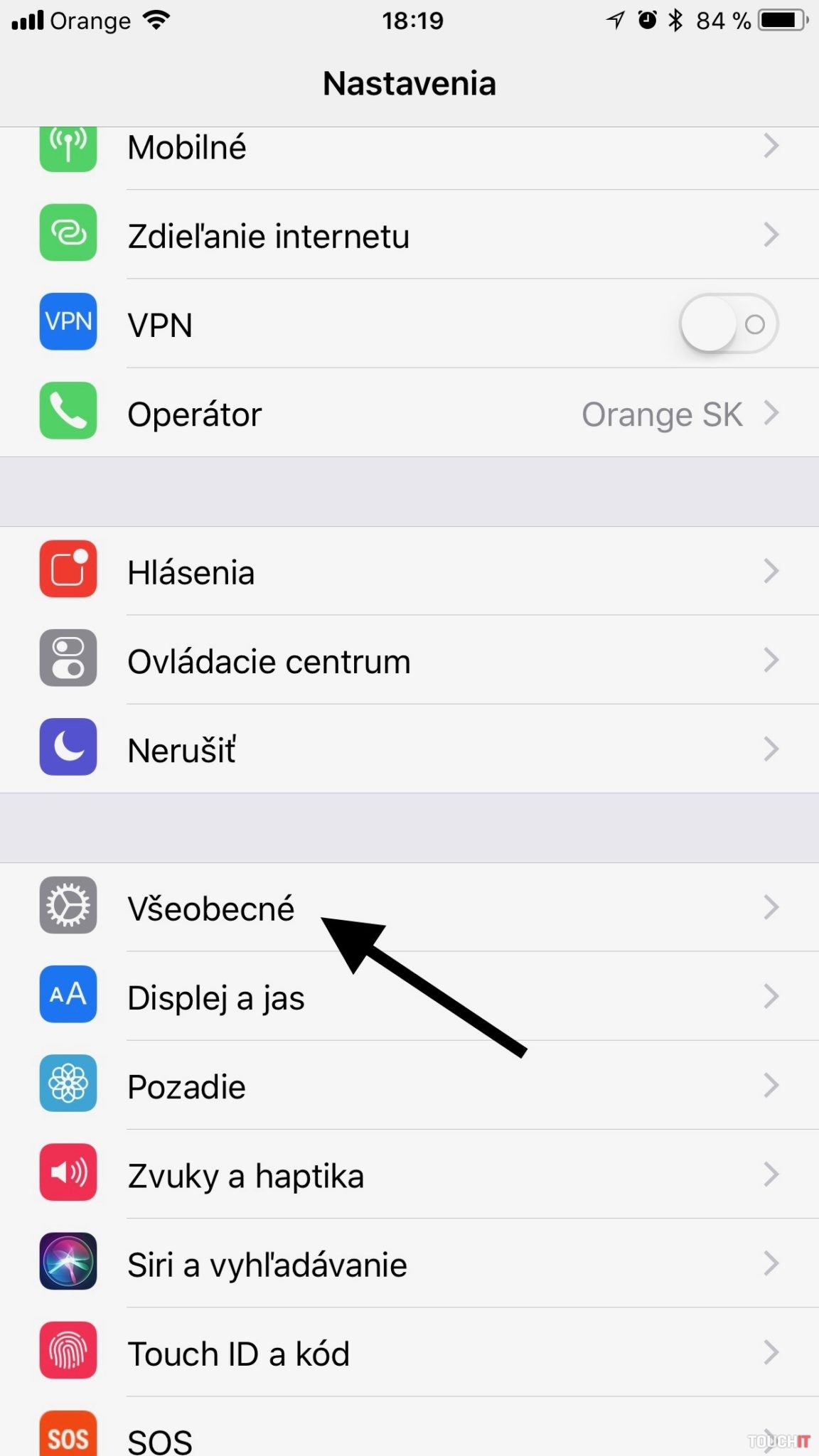The image size is (819, 1456).
Task: Open Hlásenia notification settings
Action: [409, 572]
